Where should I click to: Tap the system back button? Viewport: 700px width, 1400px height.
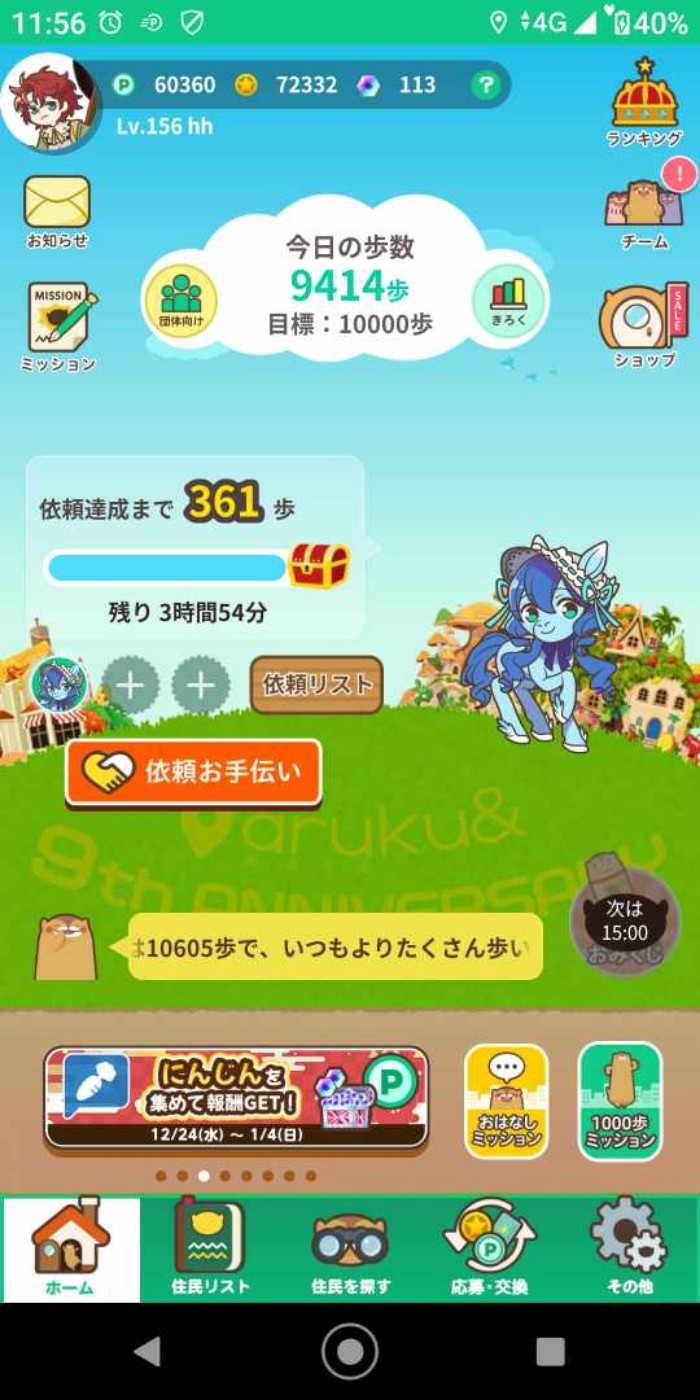148,1351
